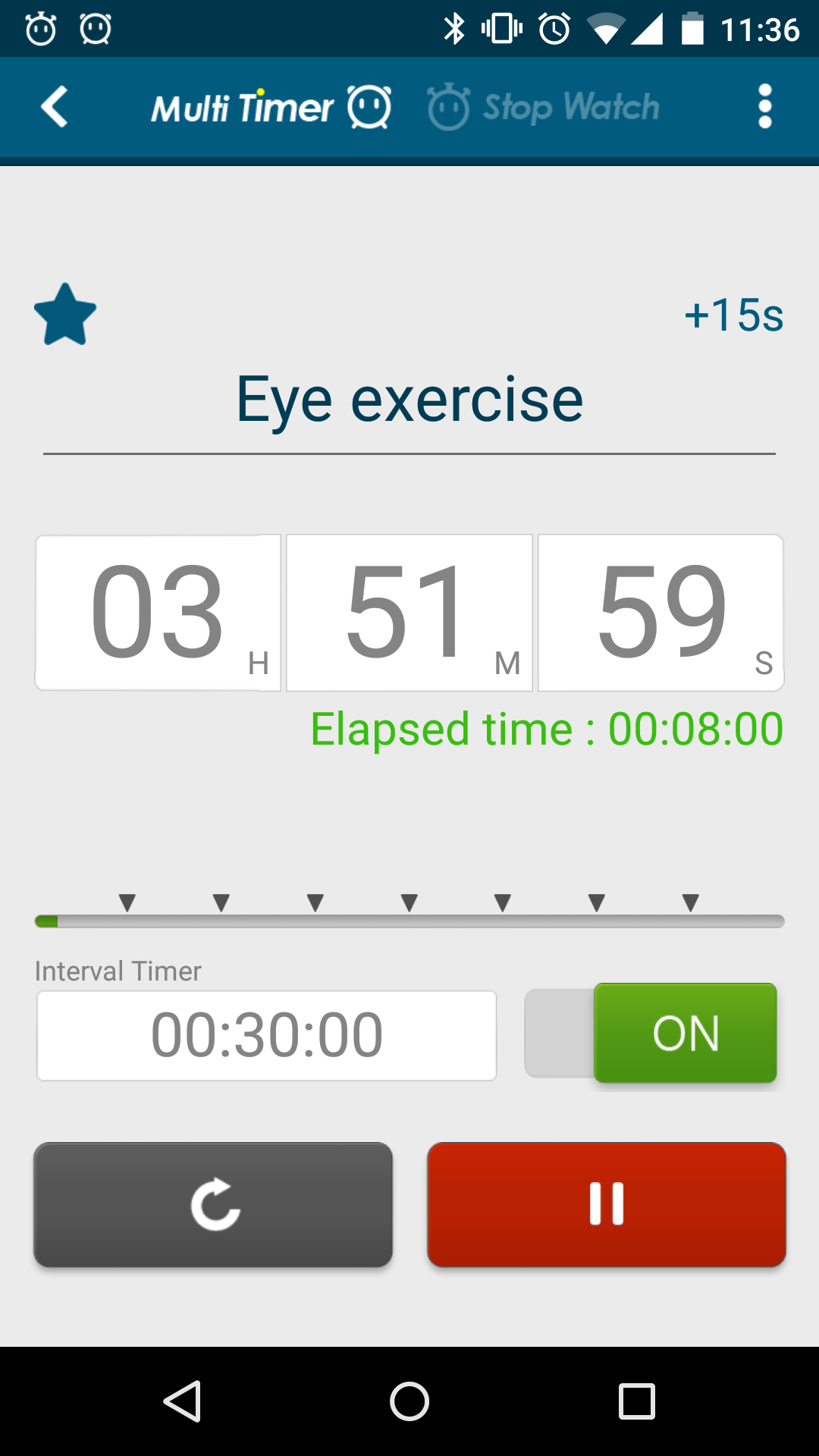Select the Stop Watch tab stopwatch icon
The image size is (819, 1456).
pos(447,106)
